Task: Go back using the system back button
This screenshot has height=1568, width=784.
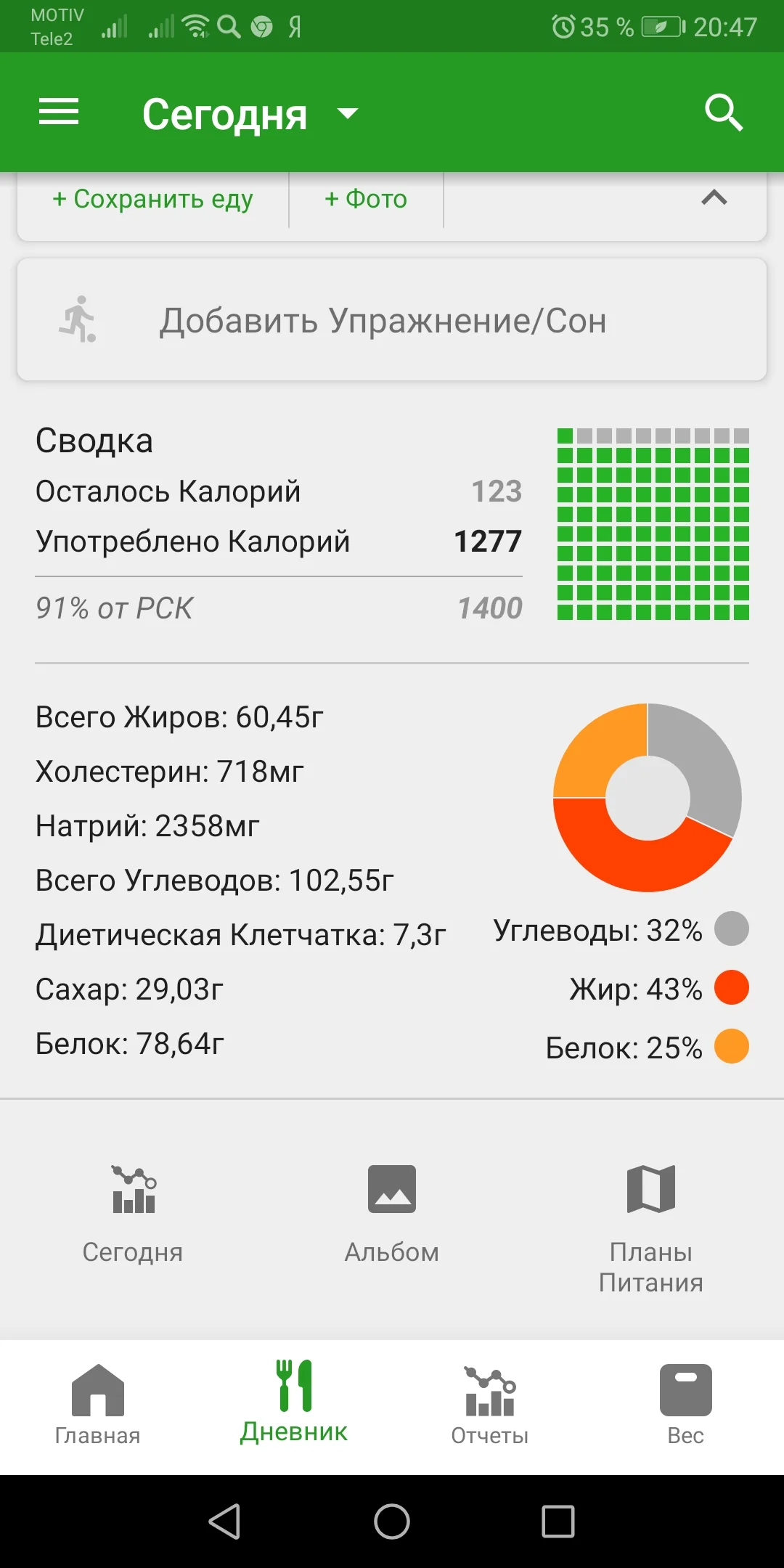Action: (225, 1522)
